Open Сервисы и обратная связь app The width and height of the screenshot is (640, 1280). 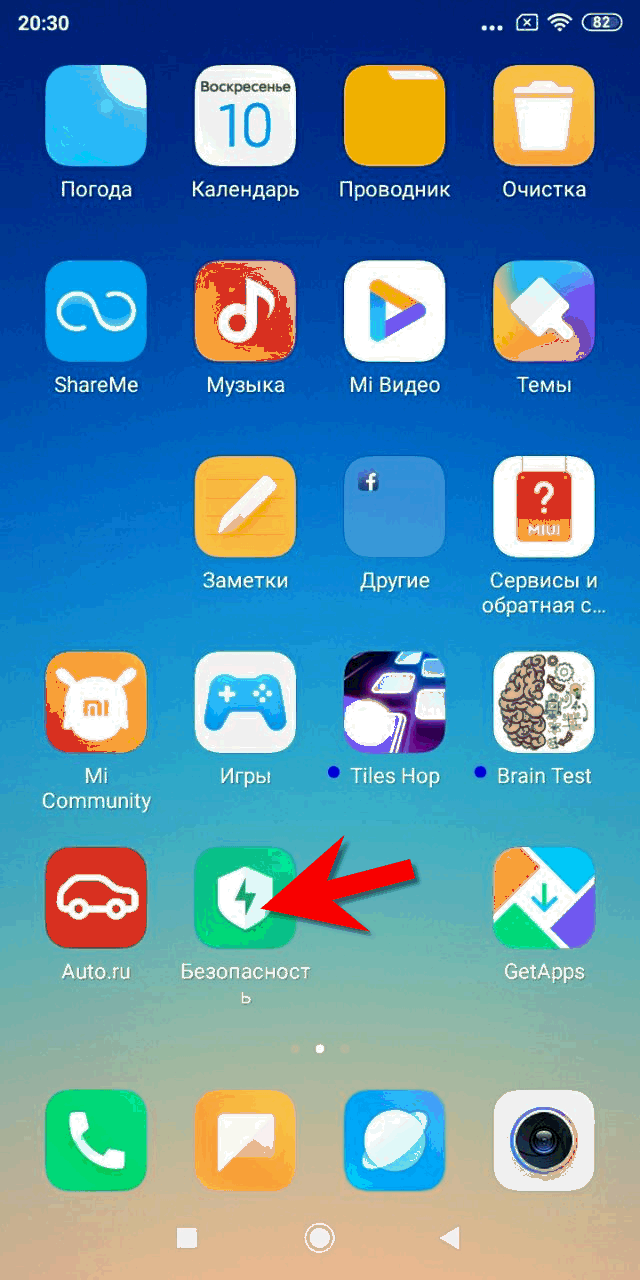click(544, 507)
